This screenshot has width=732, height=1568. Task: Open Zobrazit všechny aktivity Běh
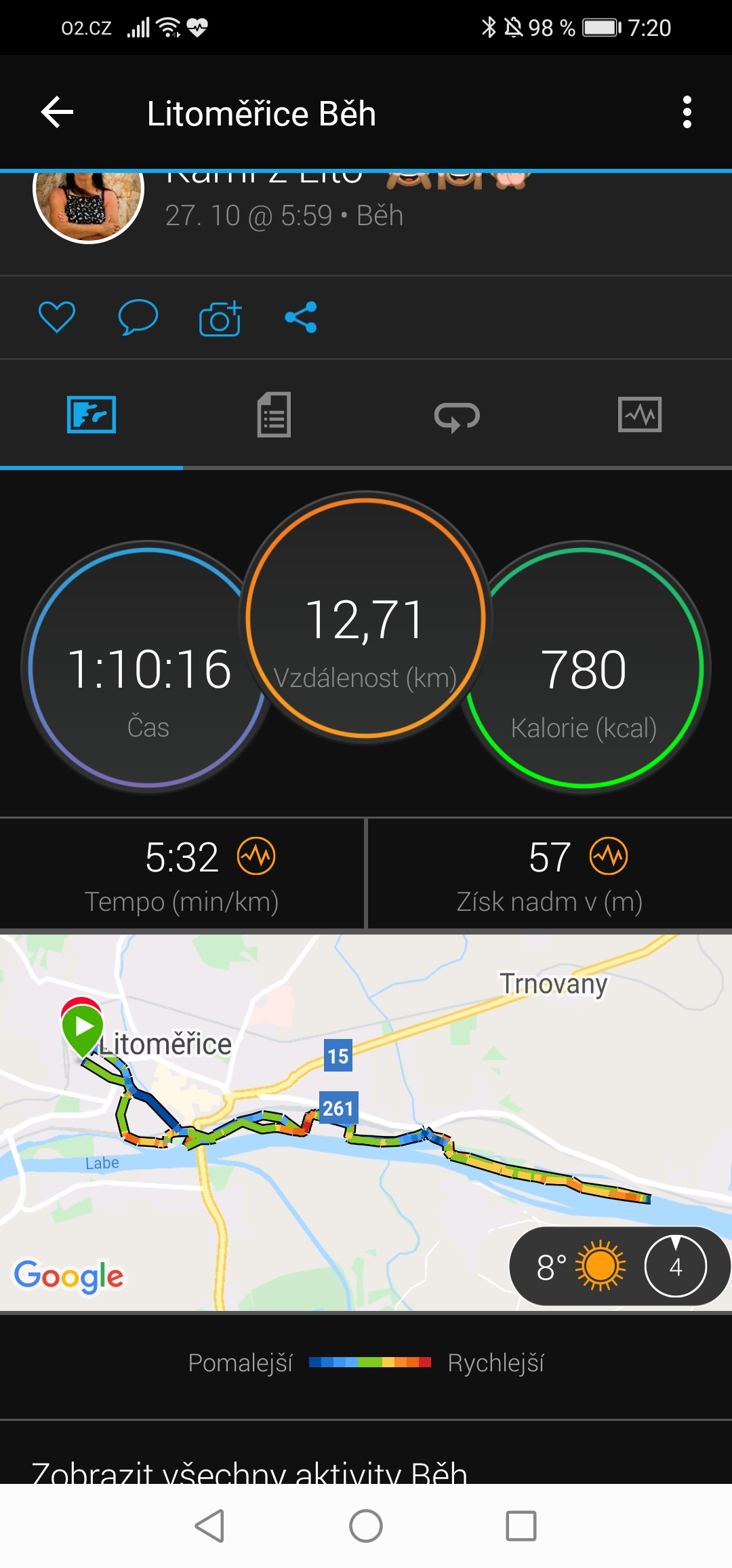249,1473
